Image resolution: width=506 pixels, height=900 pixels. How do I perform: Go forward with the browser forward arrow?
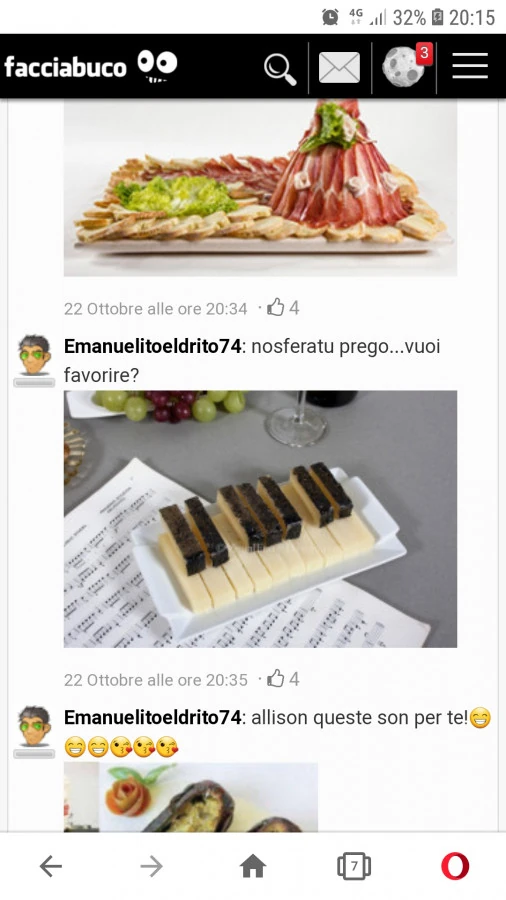[x=151, y=866]
